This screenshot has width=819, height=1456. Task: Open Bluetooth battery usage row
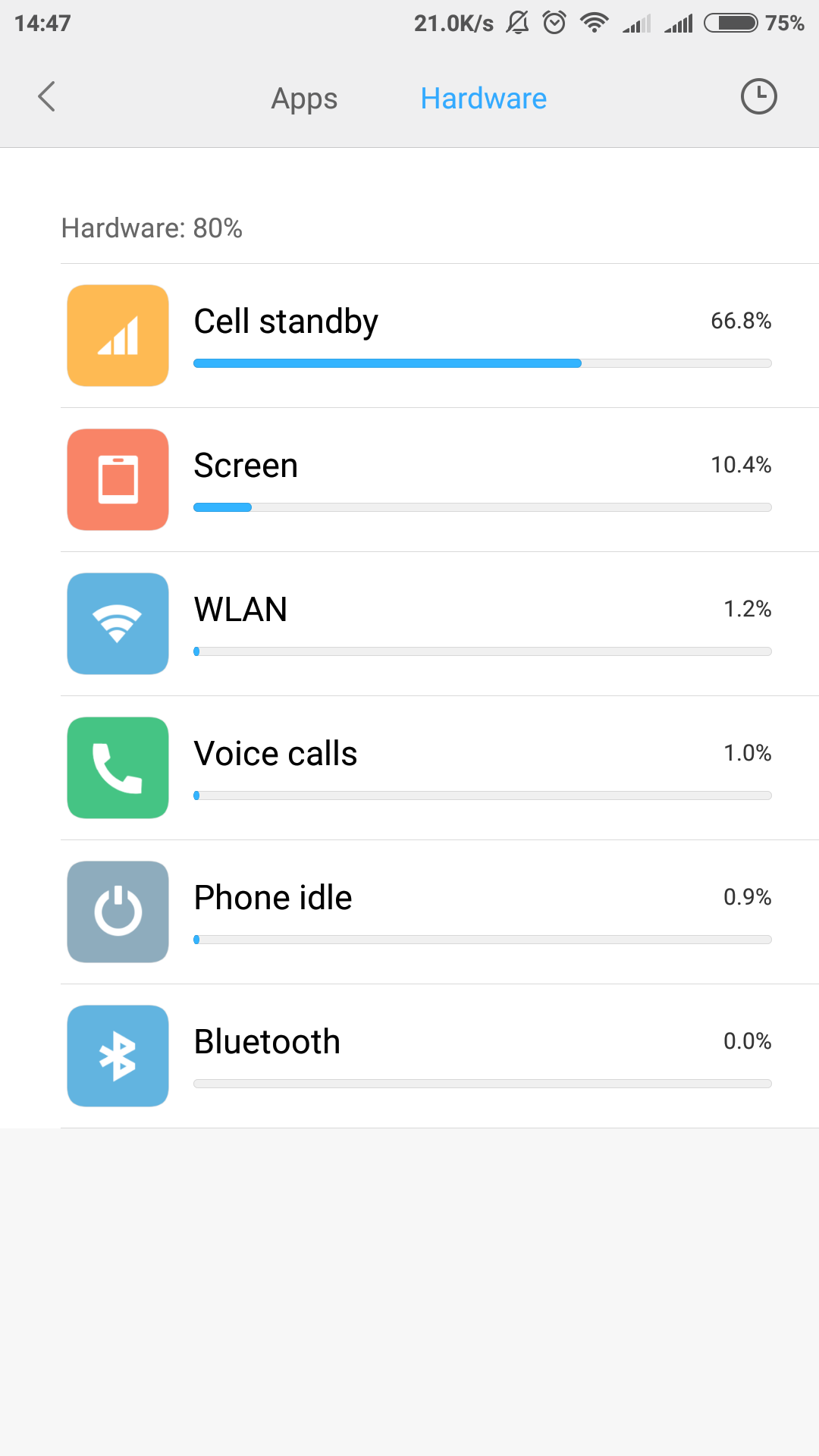tap(440, 1056)
